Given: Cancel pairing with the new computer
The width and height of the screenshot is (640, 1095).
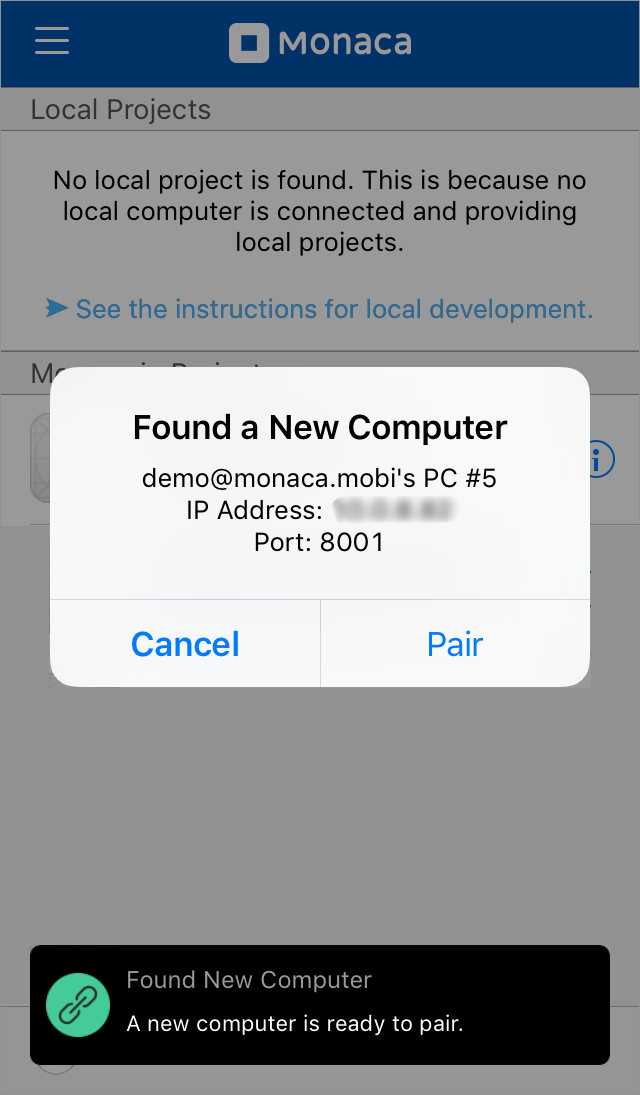Looking at the screenshot, I should click(185, 644).
